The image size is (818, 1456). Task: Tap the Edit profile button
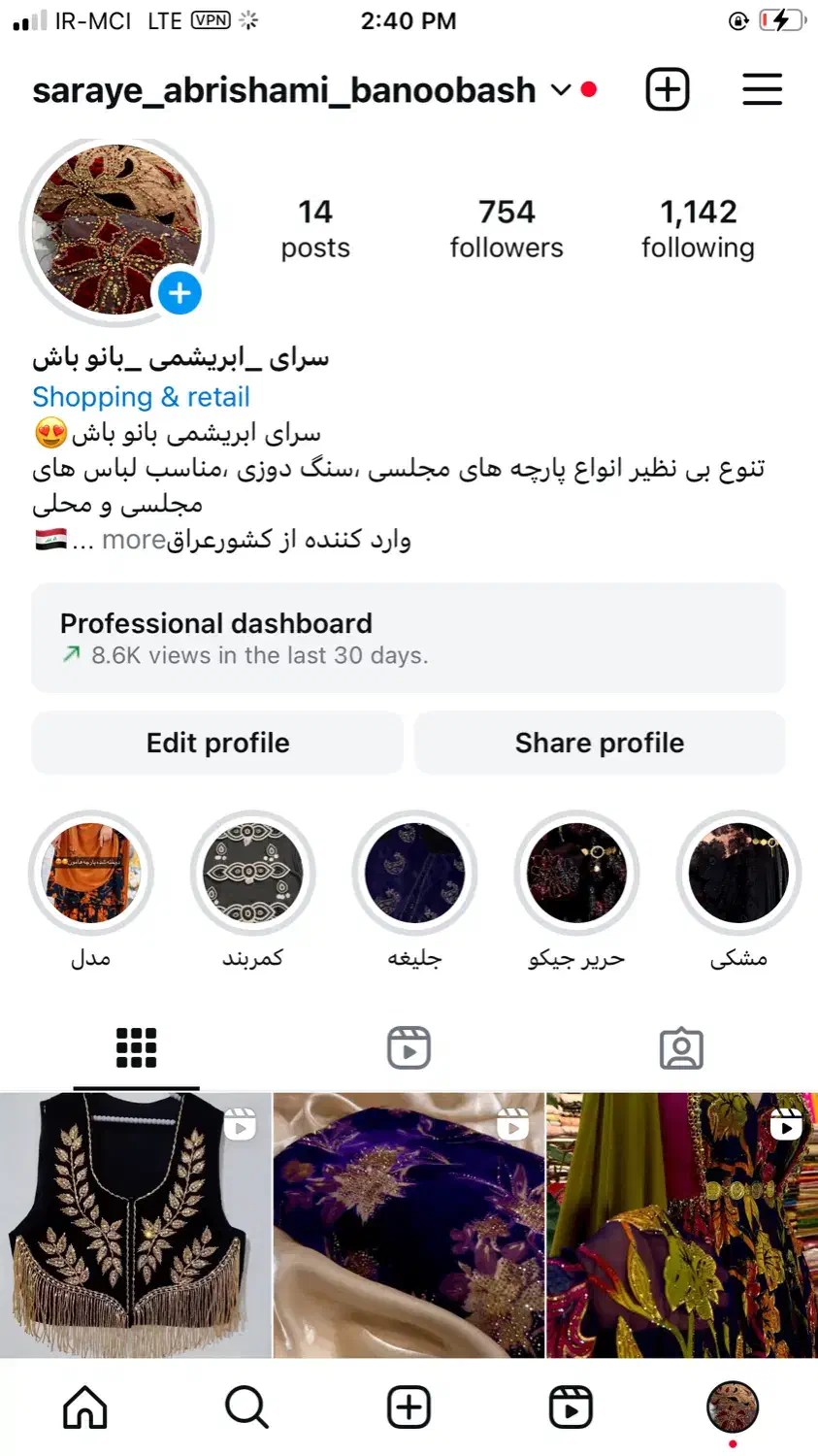pyautogui.click(x=217, y=743)
